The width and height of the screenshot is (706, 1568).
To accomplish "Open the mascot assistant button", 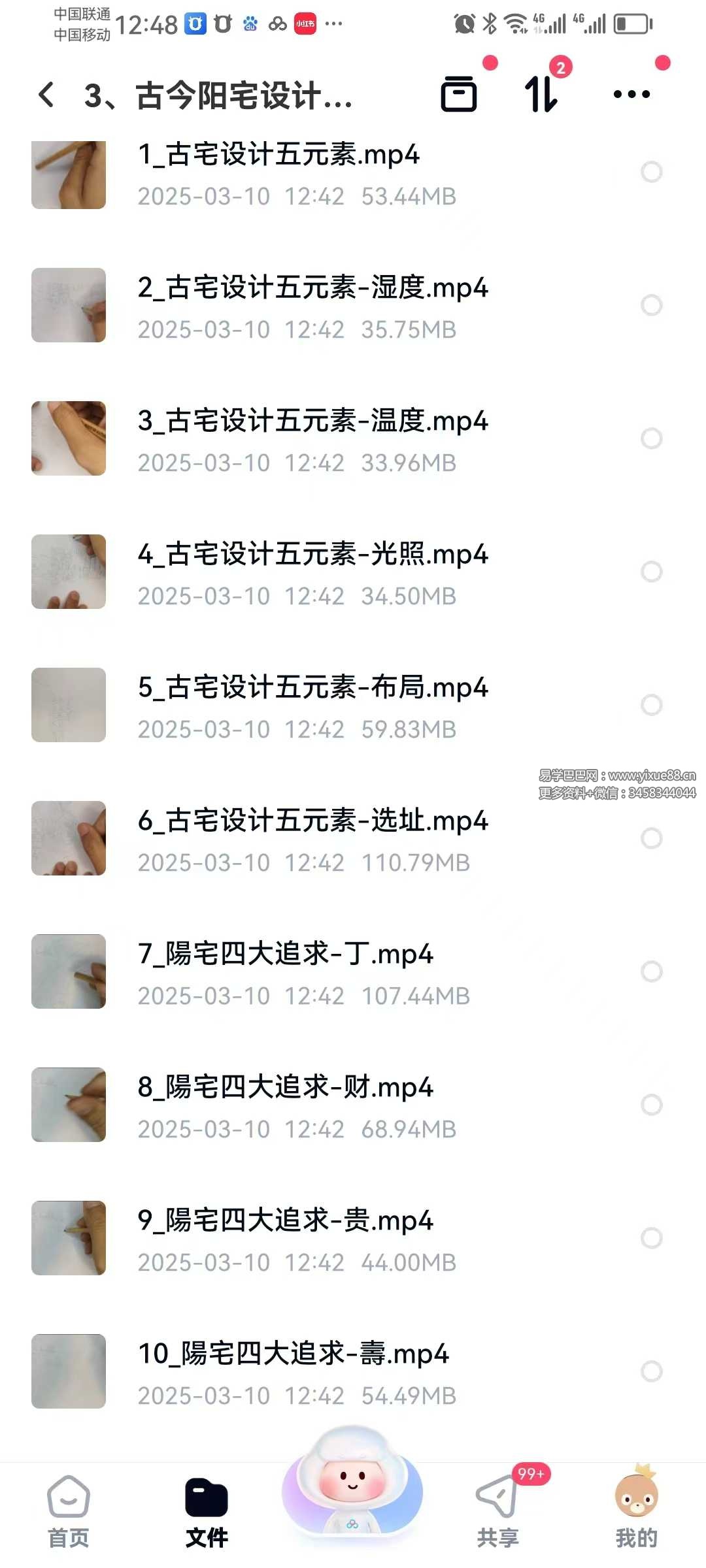I will pos(352,1483).
